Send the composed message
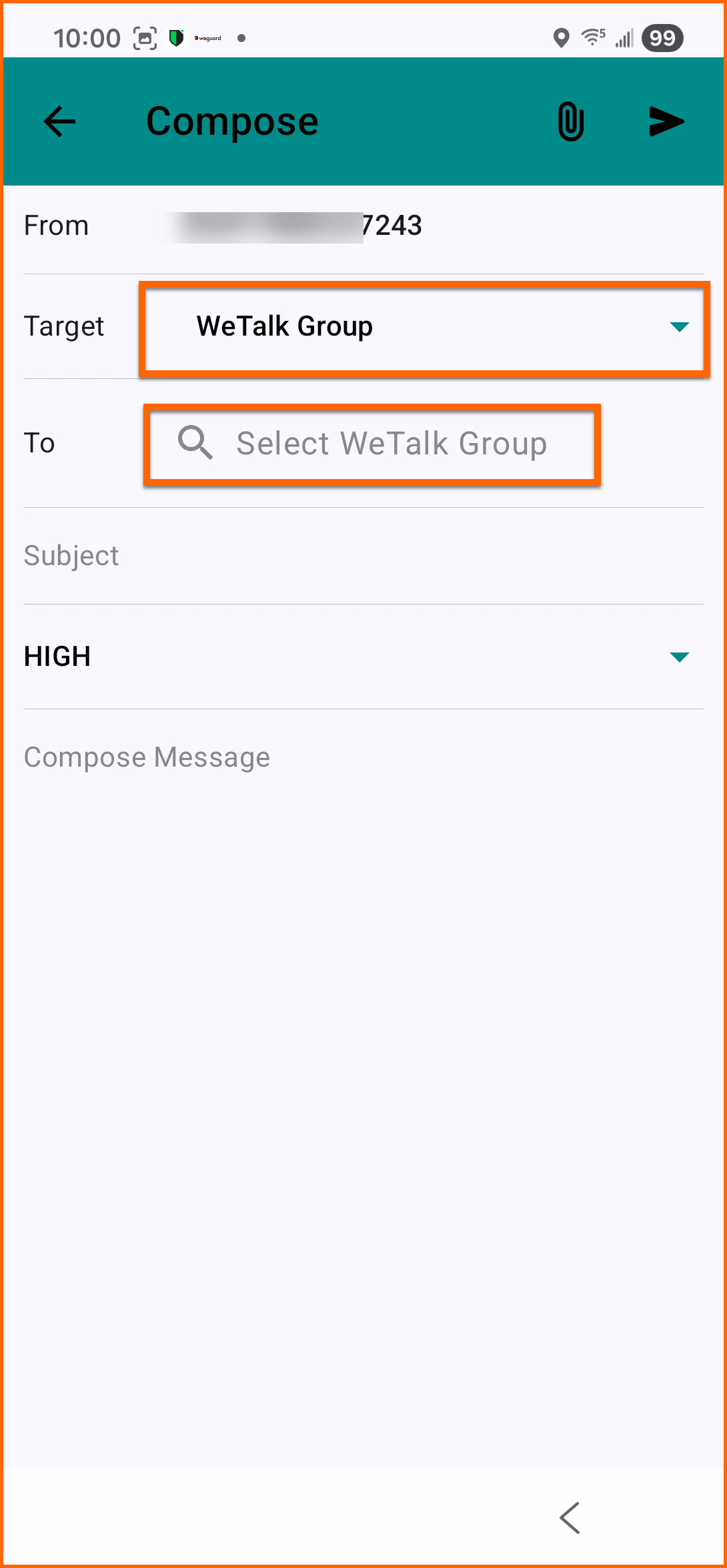Image resolution: width=727 pixels, height=1568 pixels. coord(666,121)
